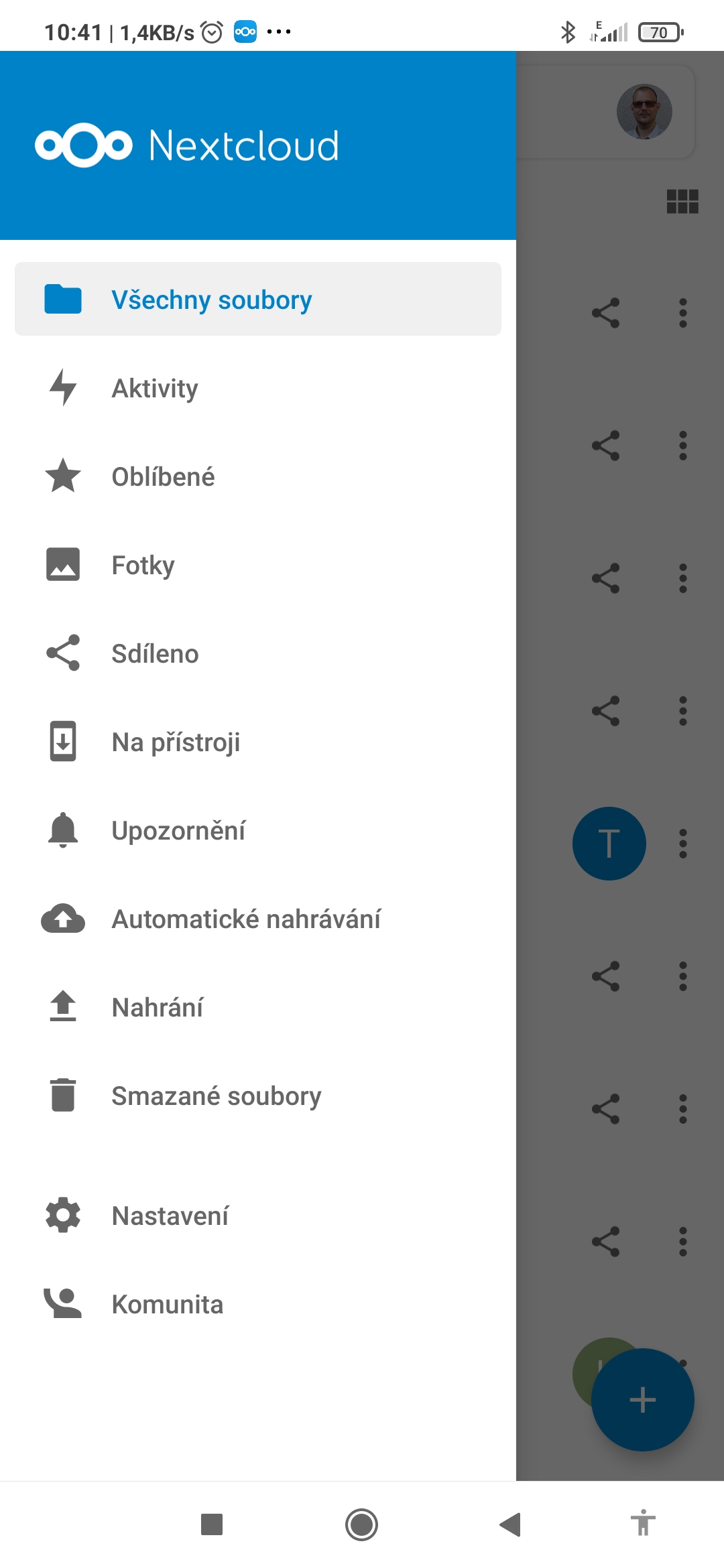Open the Fotky section

(x=143, y=566)
